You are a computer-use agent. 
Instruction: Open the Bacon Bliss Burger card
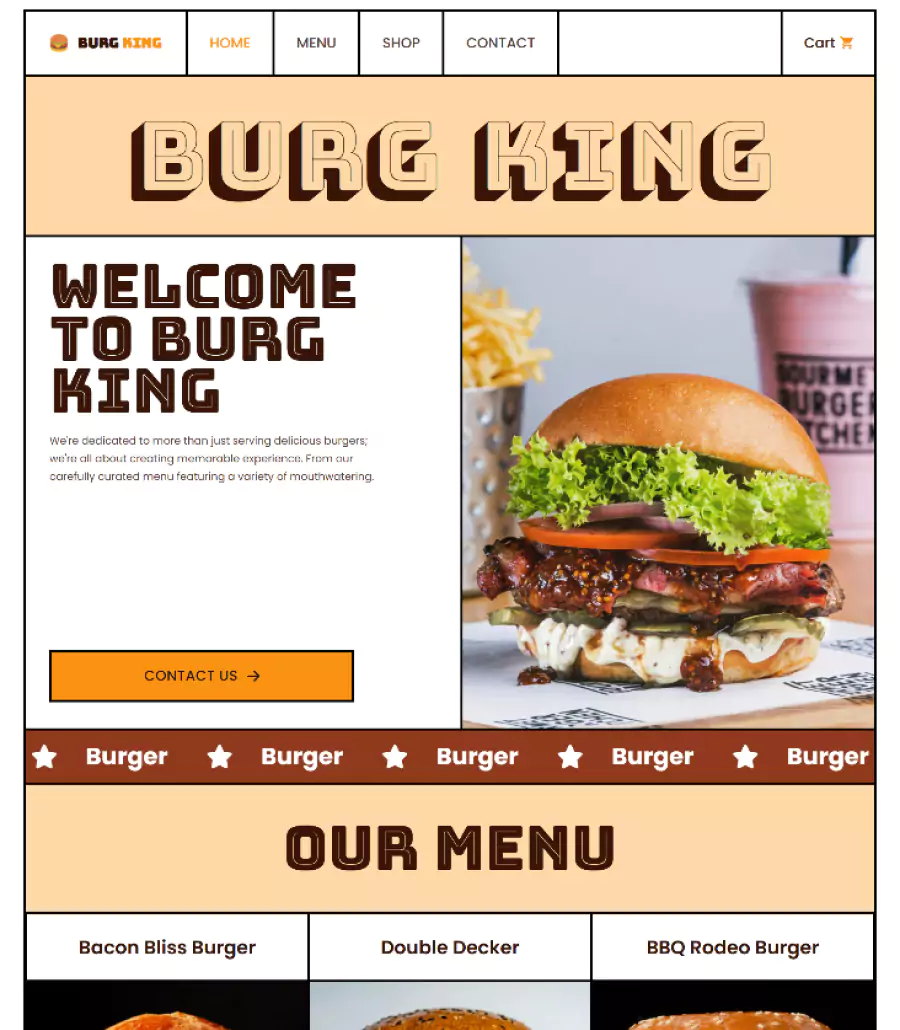tap(167, 947)
